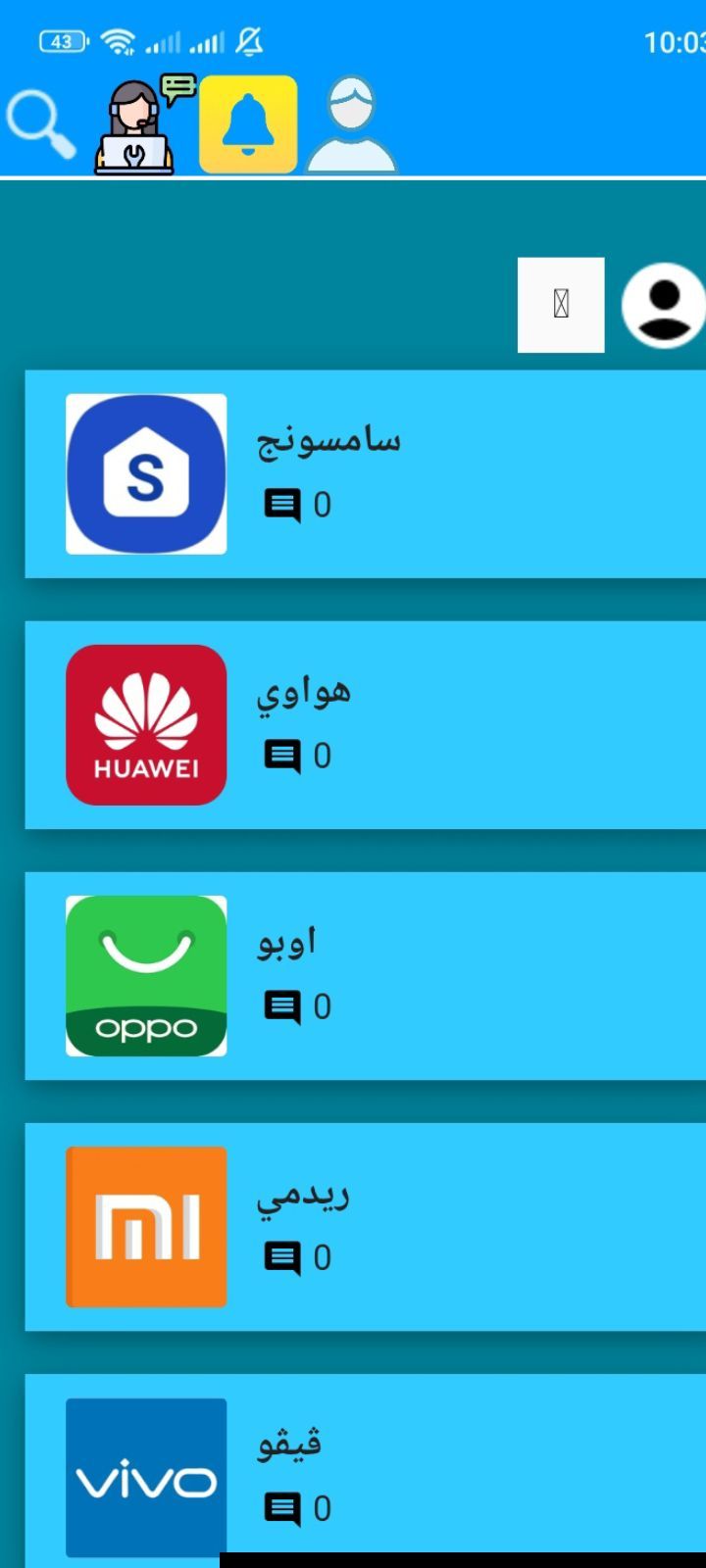Open the اوبو (Oppo) category
The height and width of the screenshot is (1568, 706).
365,976
